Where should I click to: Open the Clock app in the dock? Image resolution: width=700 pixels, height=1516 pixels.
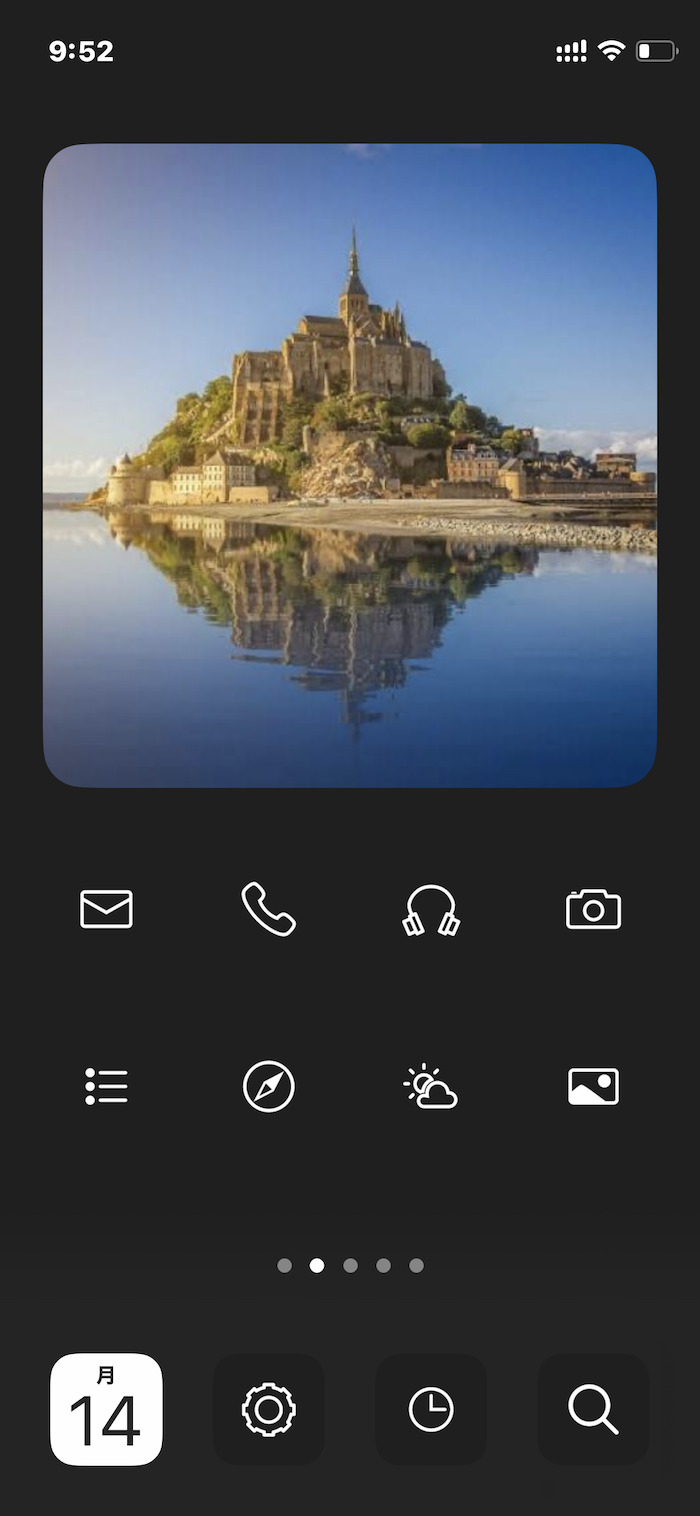click(431, 1409)
